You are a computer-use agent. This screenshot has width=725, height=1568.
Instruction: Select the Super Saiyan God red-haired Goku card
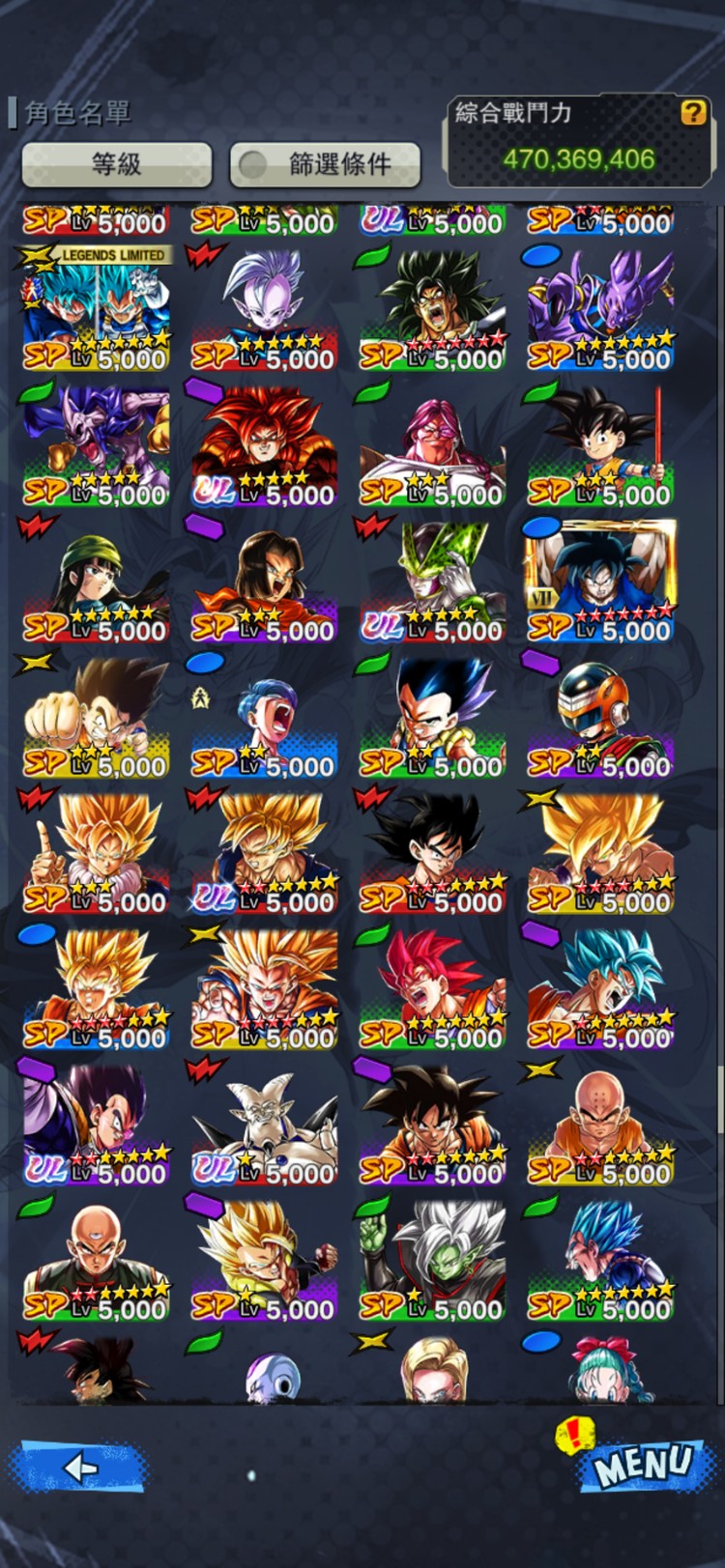[432, 988]
